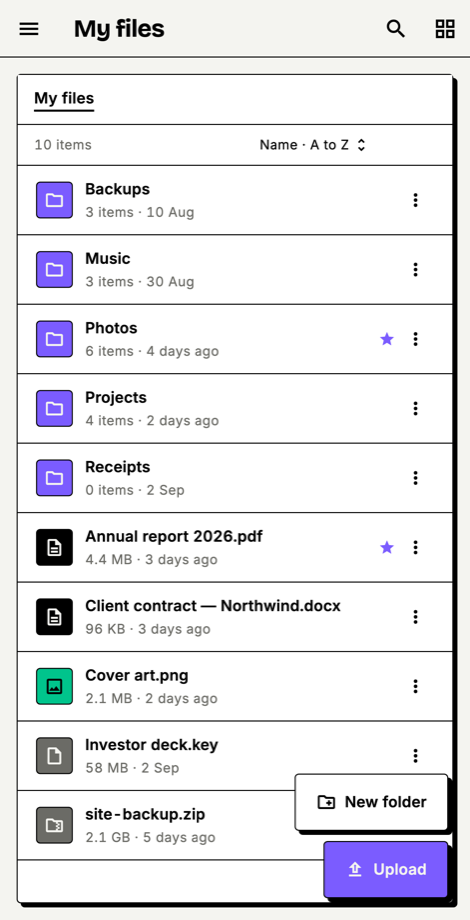470x920 pixels.
Task: Select the My files breadcrumb tab
Action: 64,99
